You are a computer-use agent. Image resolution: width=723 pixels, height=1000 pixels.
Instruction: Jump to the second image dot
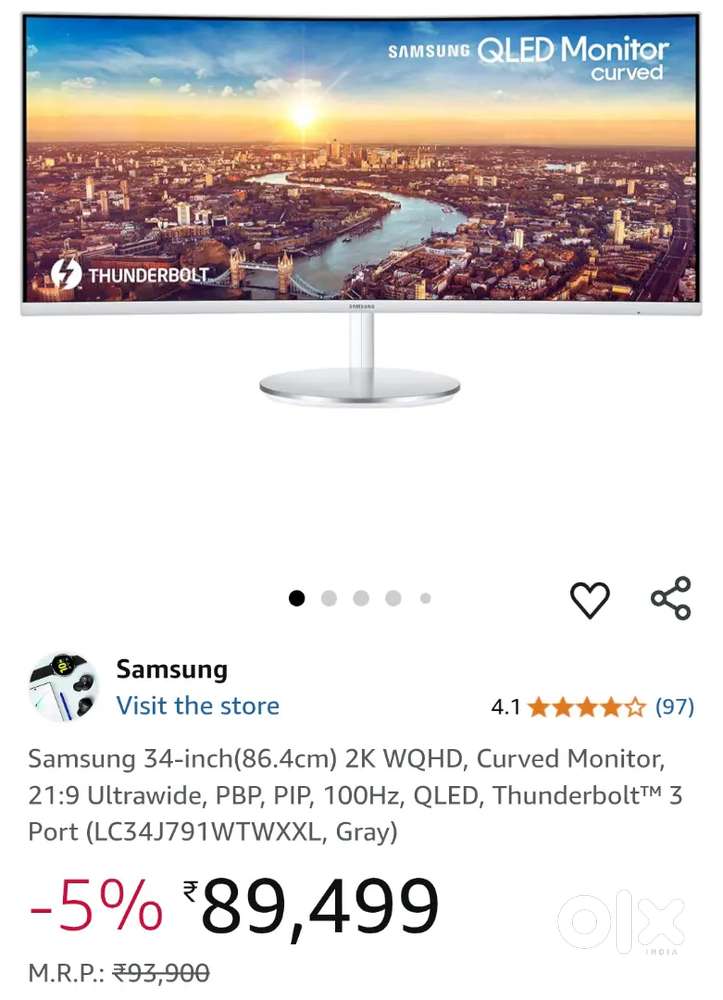[329, 598]
